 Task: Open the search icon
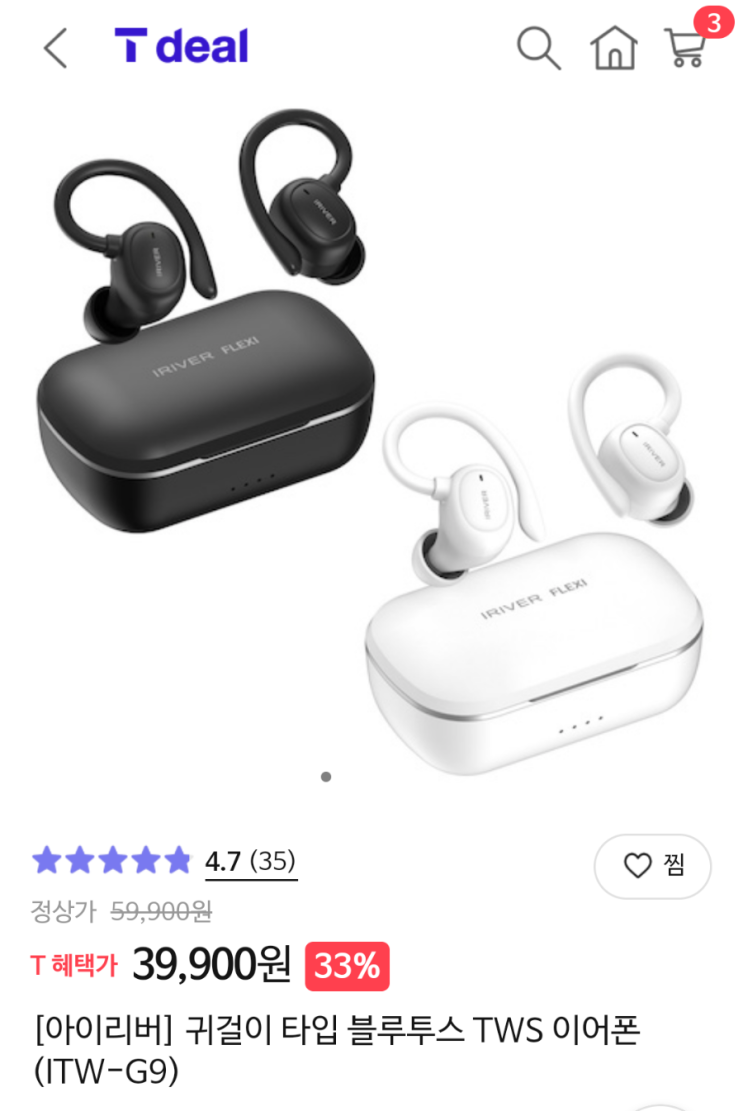click(538, 48)
